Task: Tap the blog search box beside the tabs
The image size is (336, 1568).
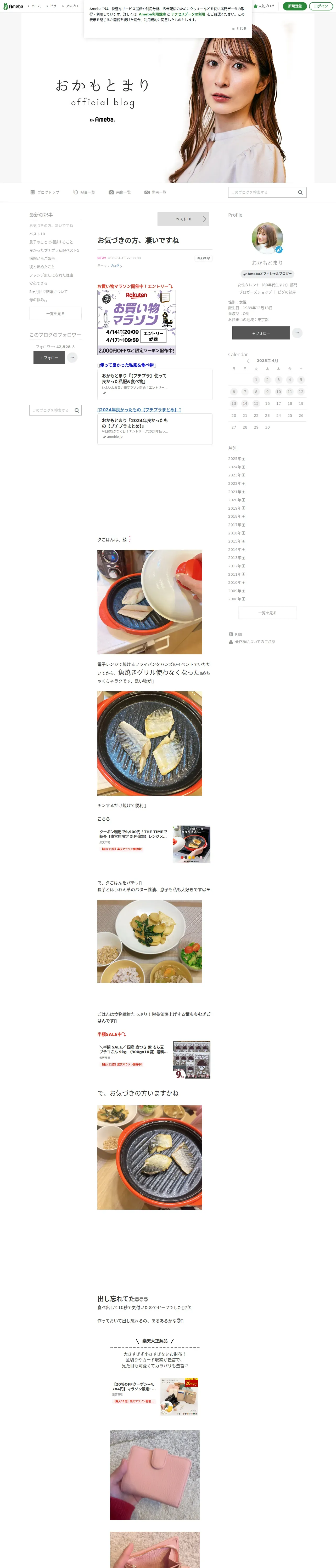Action: point(267,192)
